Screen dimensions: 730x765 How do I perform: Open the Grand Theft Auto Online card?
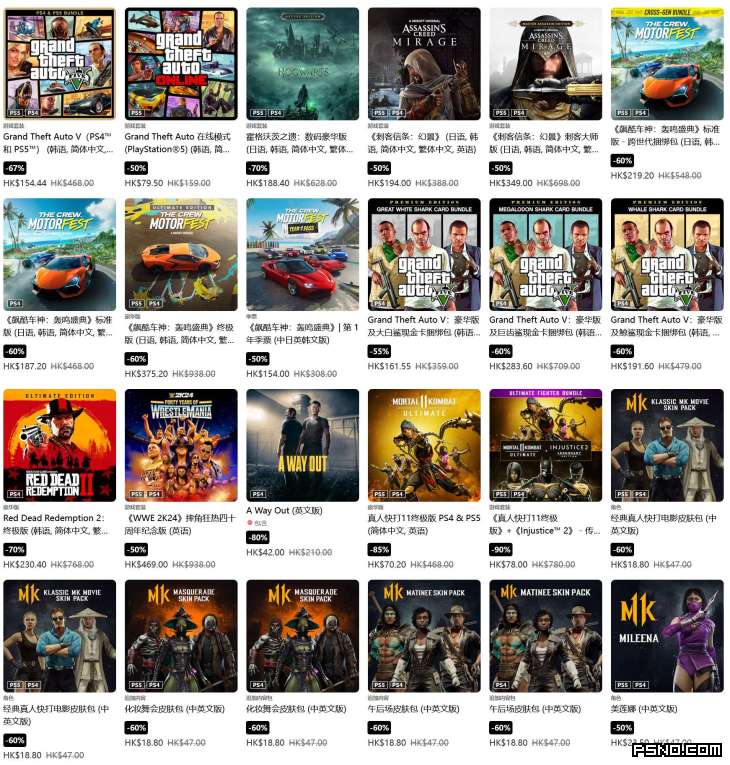pyautogui.click(x=181, y=63)
